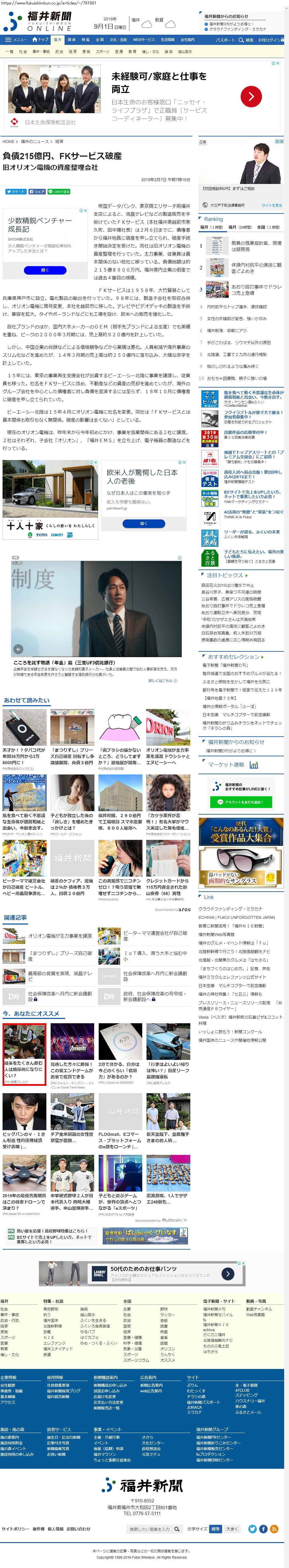Open 経済 category in subnavigation
The width and height of the screenshot is (289, 1568).
tap(73, 52)
